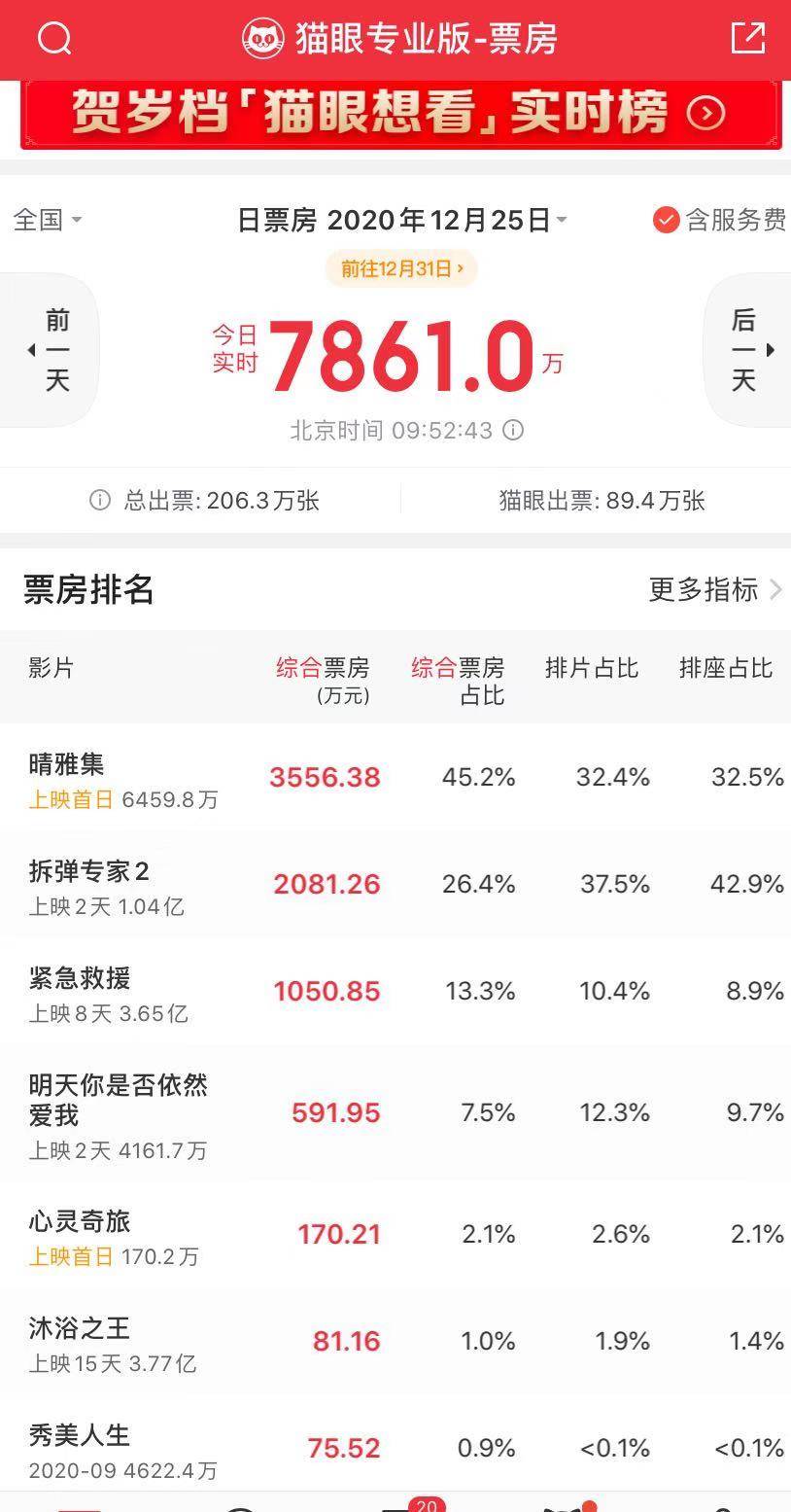
Task: Tap info icon next to 北京时间
Action: click(514, 430)
